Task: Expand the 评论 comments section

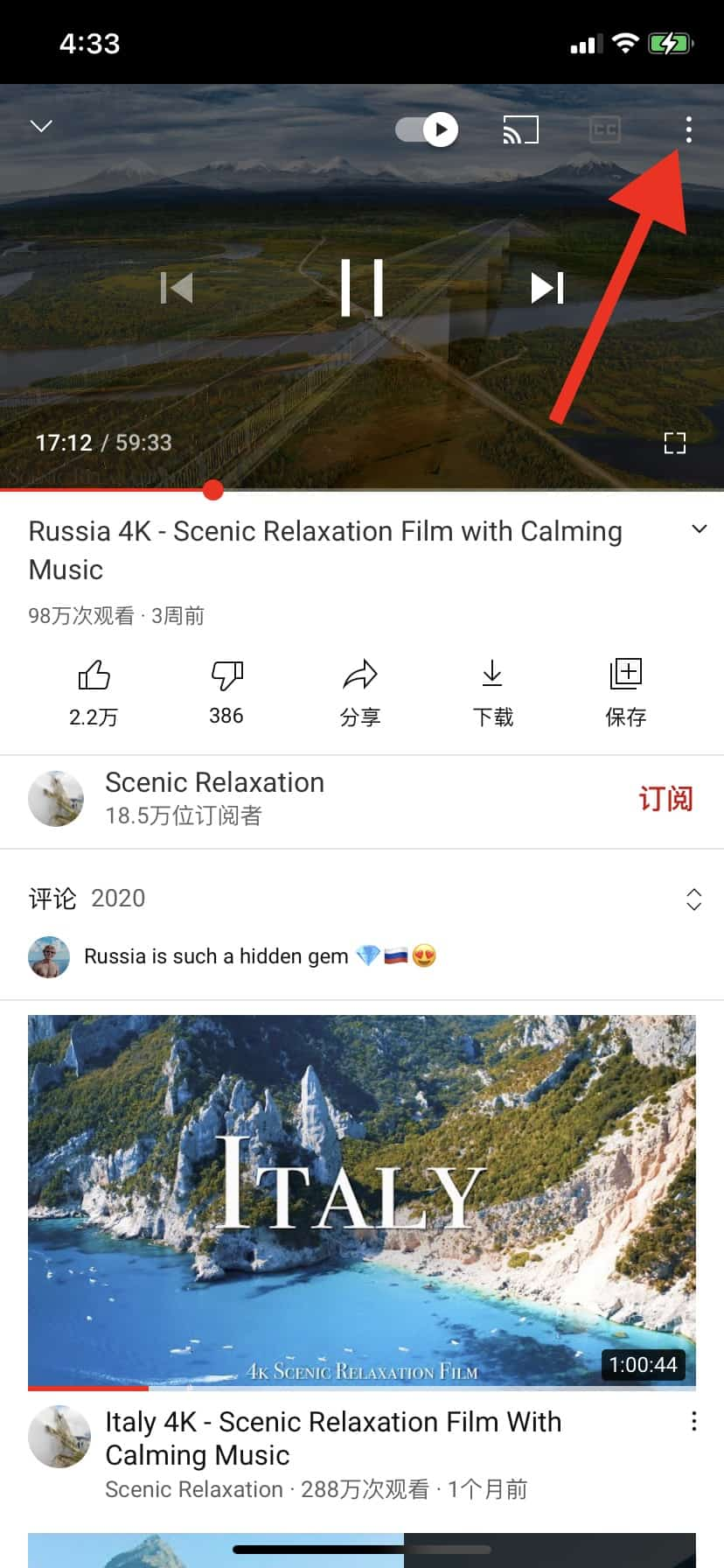Action: [693, 899]
